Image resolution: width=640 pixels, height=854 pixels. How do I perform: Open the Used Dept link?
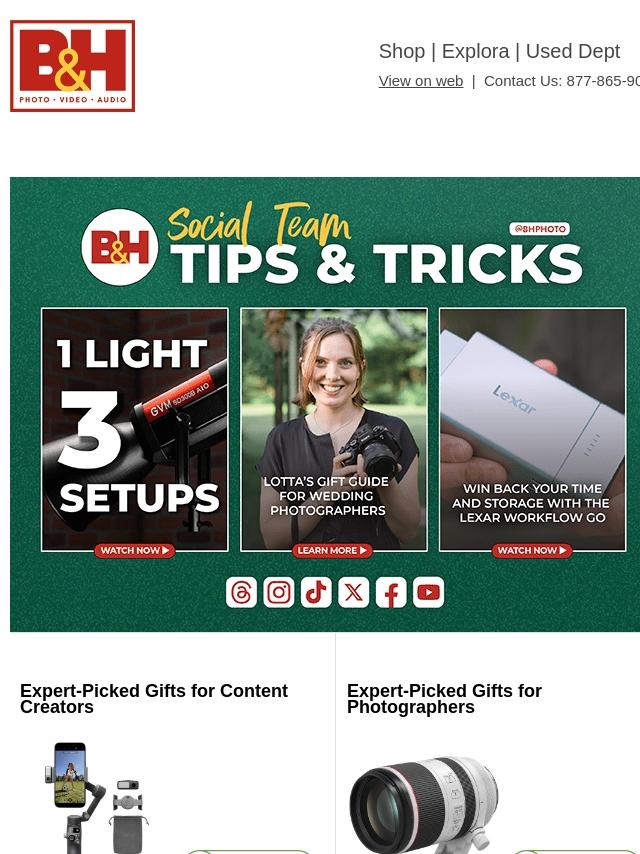572,51
